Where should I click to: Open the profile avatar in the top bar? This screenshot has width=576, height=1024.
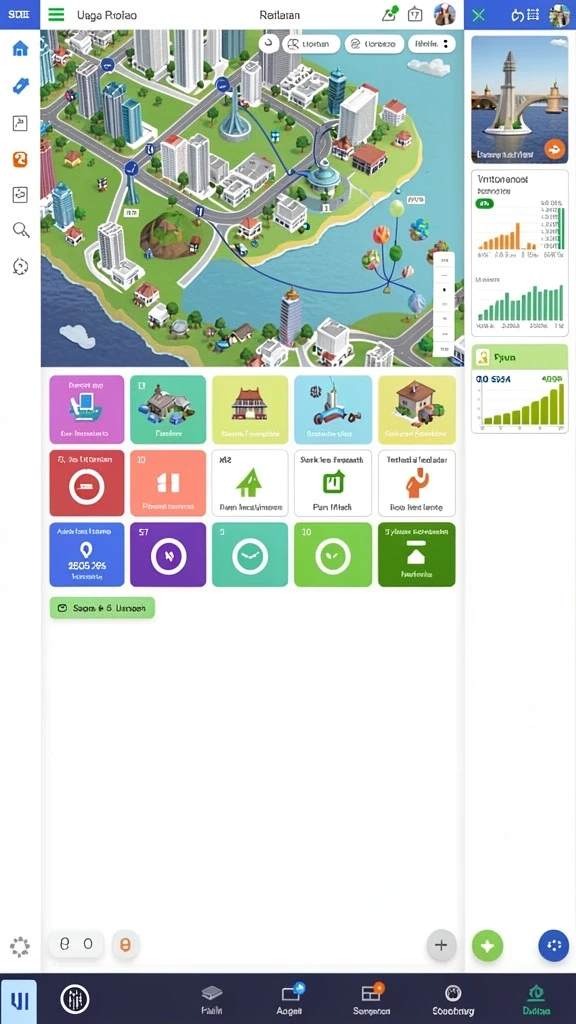tap(445, 14)
